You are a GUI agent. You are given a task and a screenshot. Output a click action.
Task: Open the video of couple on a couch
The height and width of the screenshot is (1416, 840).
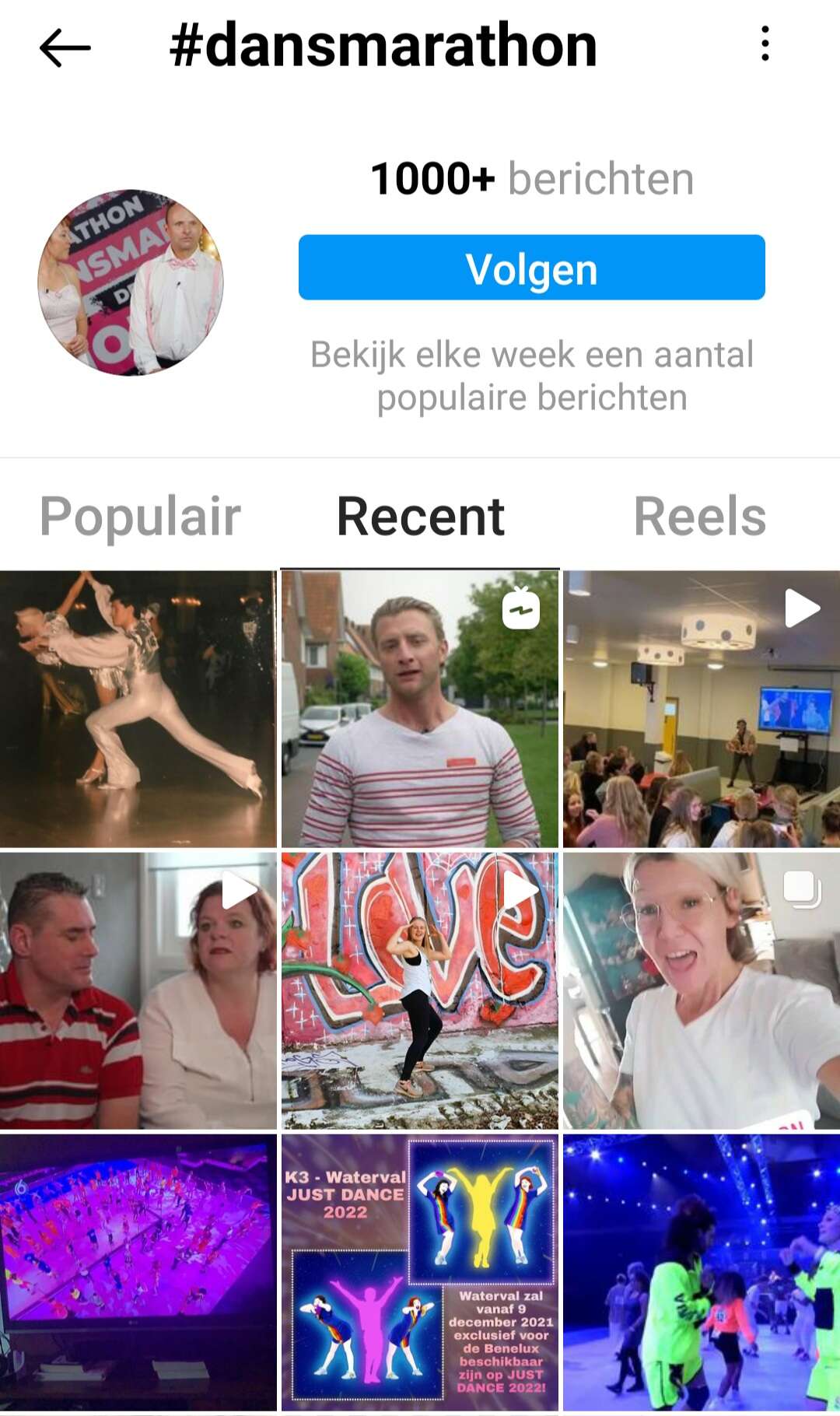pyautogui.click(x=138, y=990)
